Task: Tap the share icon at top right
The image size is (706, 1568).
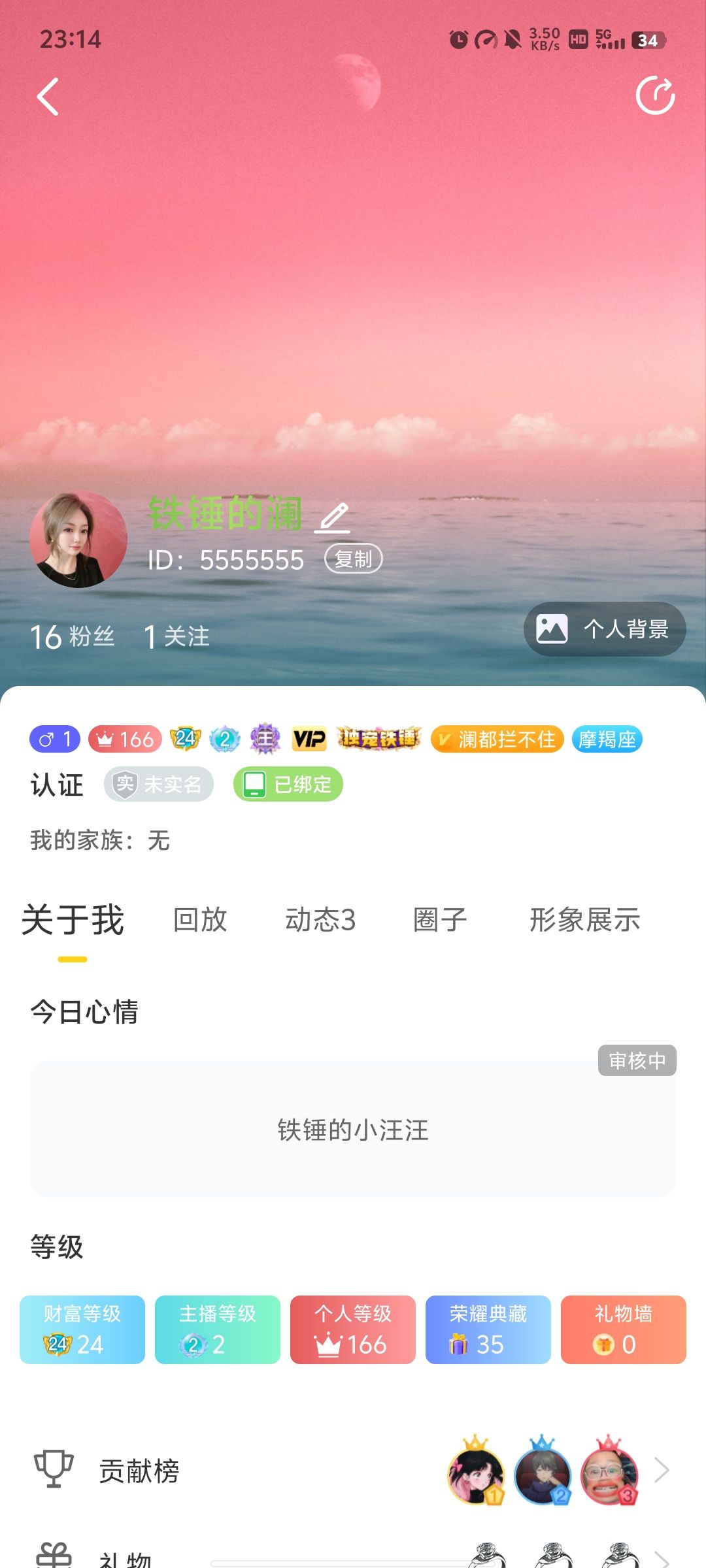Action: 655,96
